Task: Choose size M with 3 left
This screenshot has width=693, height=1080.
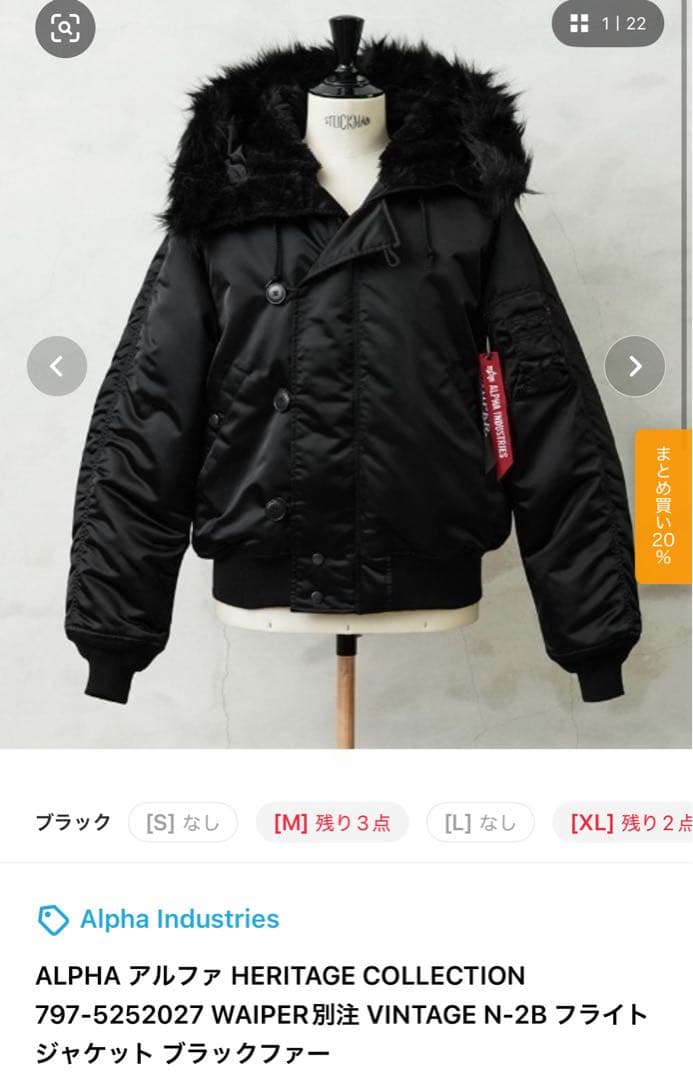Action: click(332, 823)
